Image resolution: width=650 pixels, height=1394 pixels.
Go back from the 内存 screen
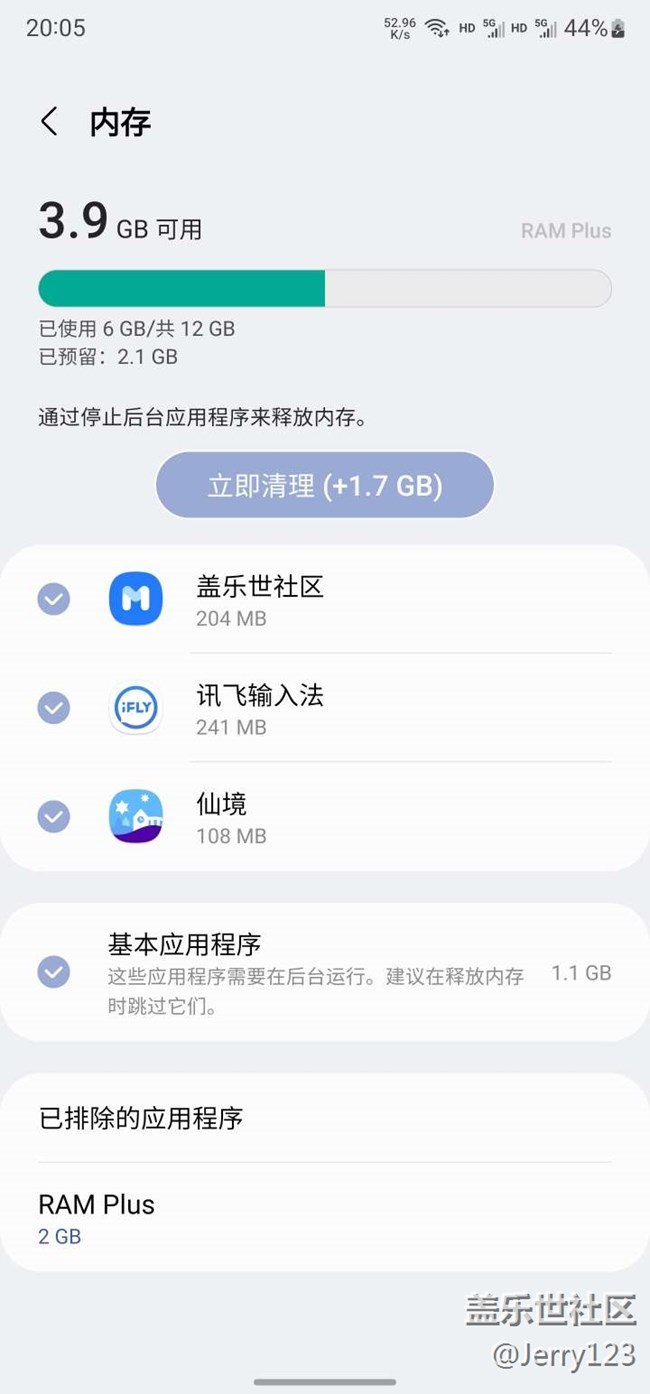point(49,122)
